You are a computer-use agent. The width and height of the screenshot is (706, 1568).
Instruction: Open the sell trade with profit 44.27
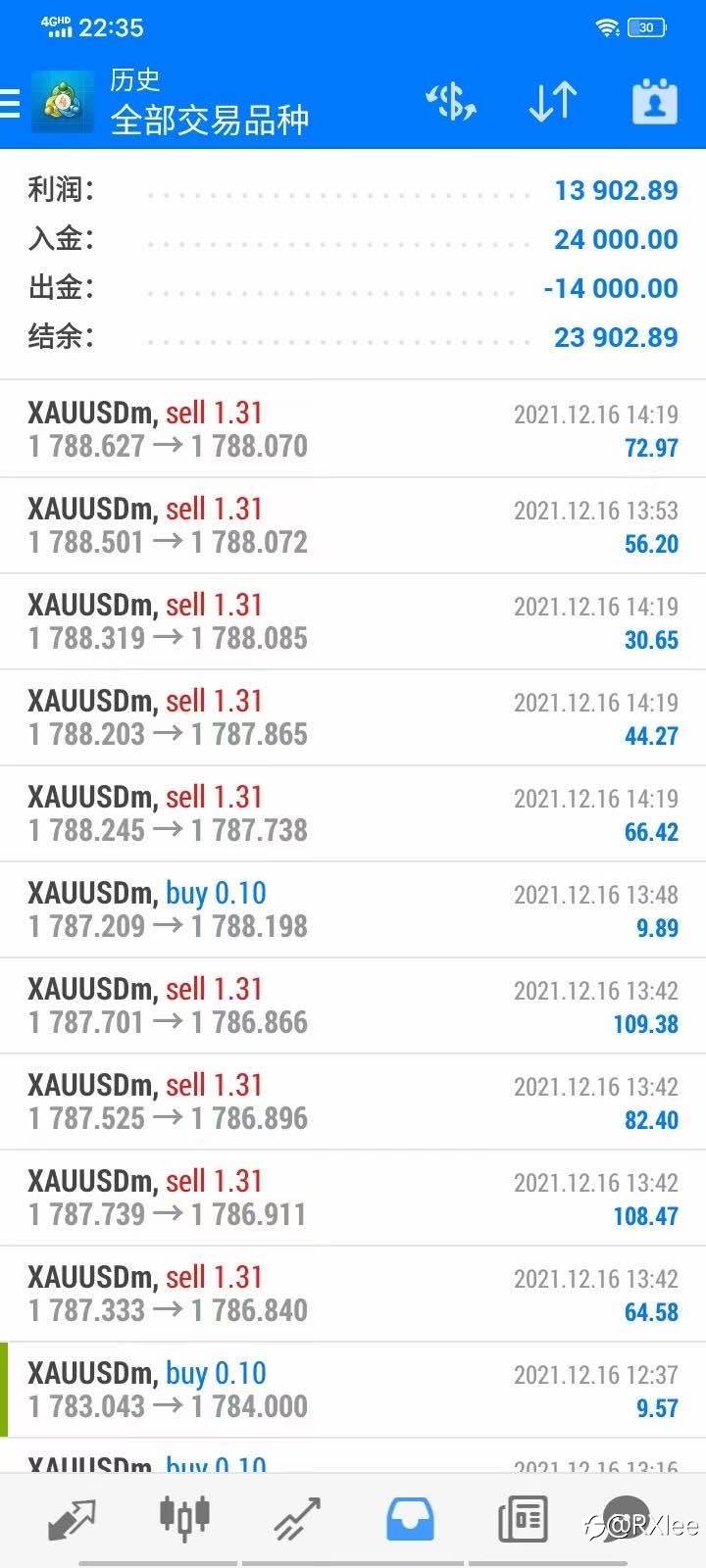(353, 717)
